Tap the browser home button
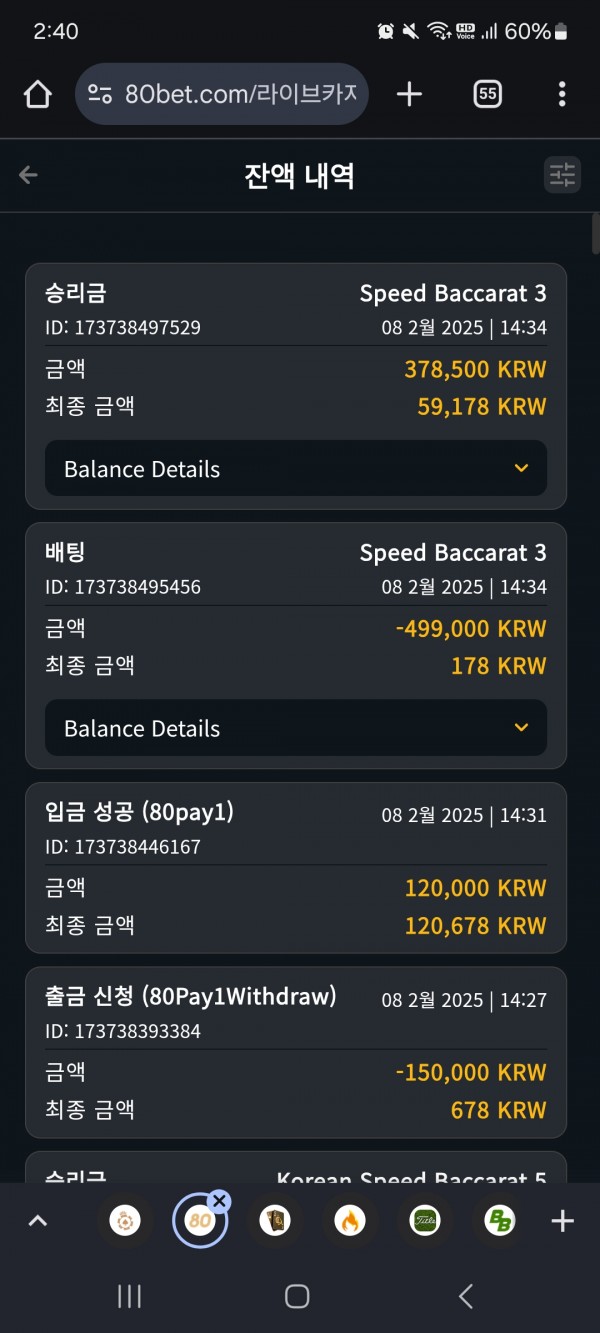The height and width of the screenshot is (1333, 600). [37, 94]
